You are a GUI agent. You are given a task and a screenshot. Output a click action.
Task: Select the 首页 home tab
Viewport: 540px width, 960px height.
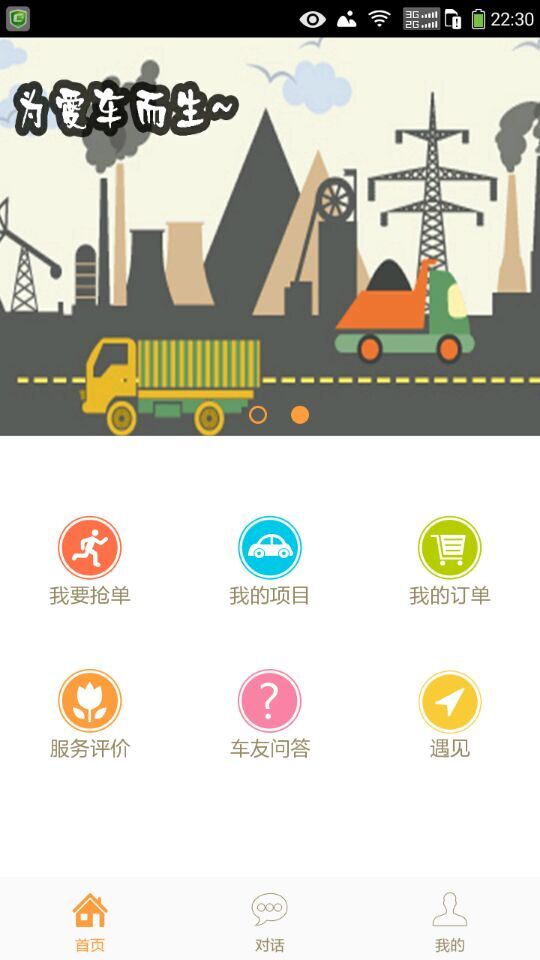pos(90,921)
